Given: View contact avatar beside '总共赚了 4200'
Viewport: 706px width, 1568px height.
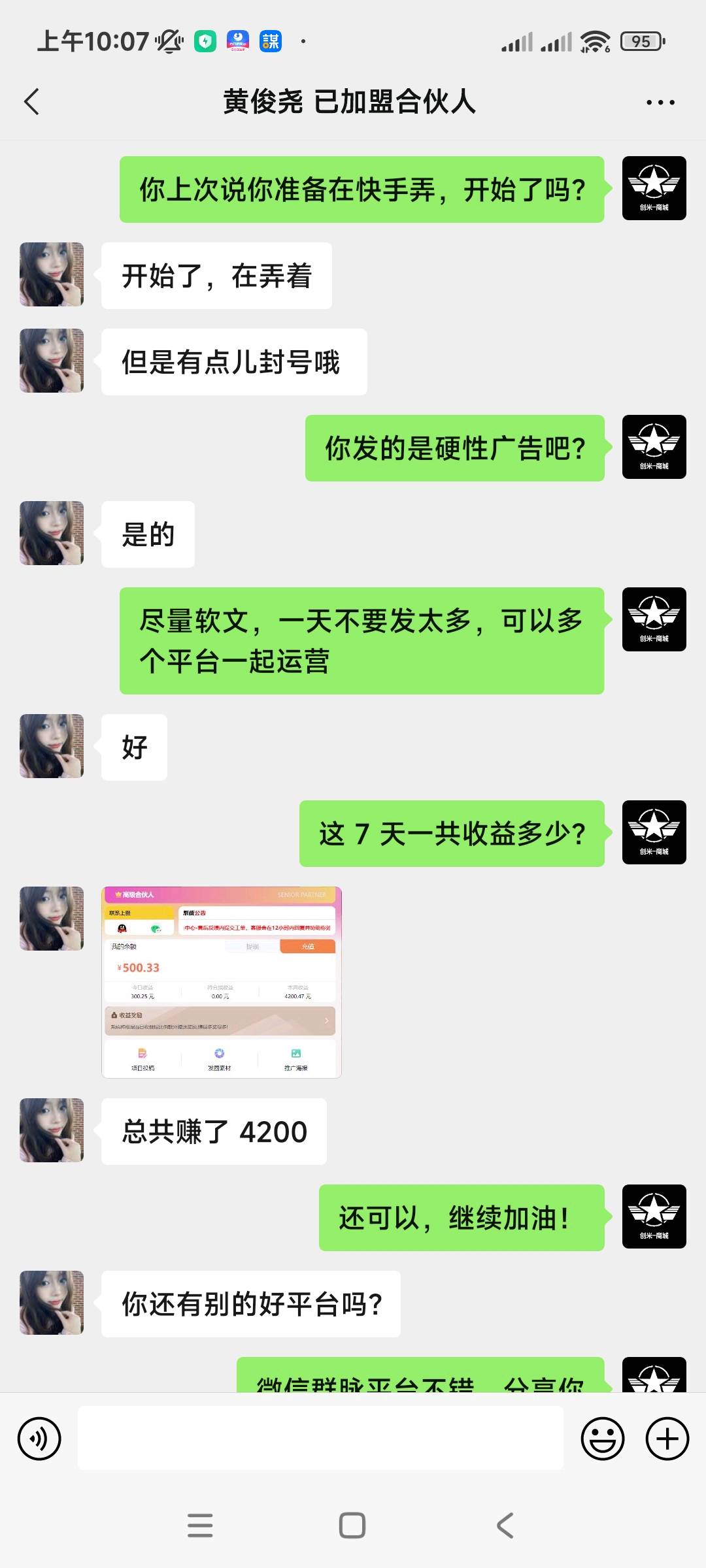Looking at the screenshot, I should click(x=52, y=1130).
